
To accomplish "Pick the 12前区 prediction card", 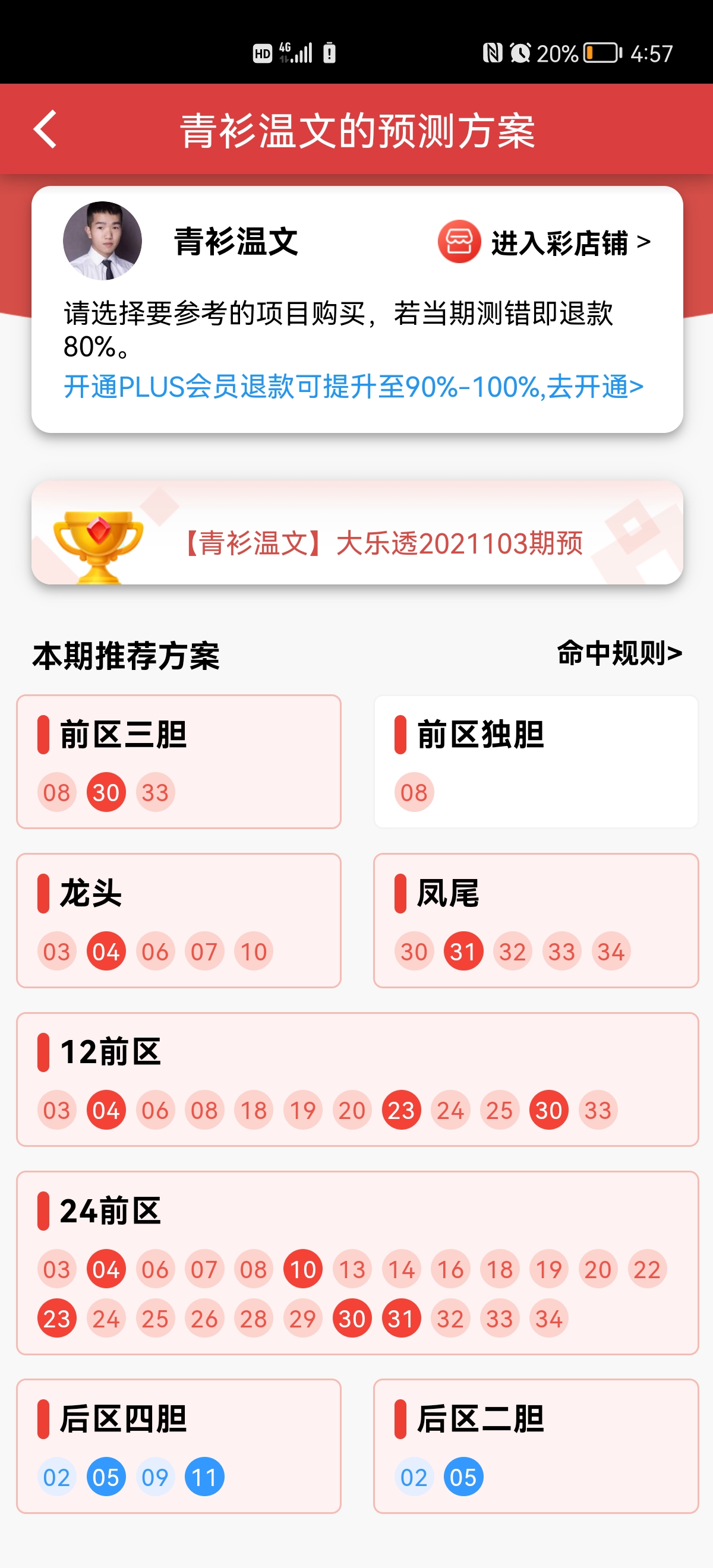I will click(x=357, y=1079).
